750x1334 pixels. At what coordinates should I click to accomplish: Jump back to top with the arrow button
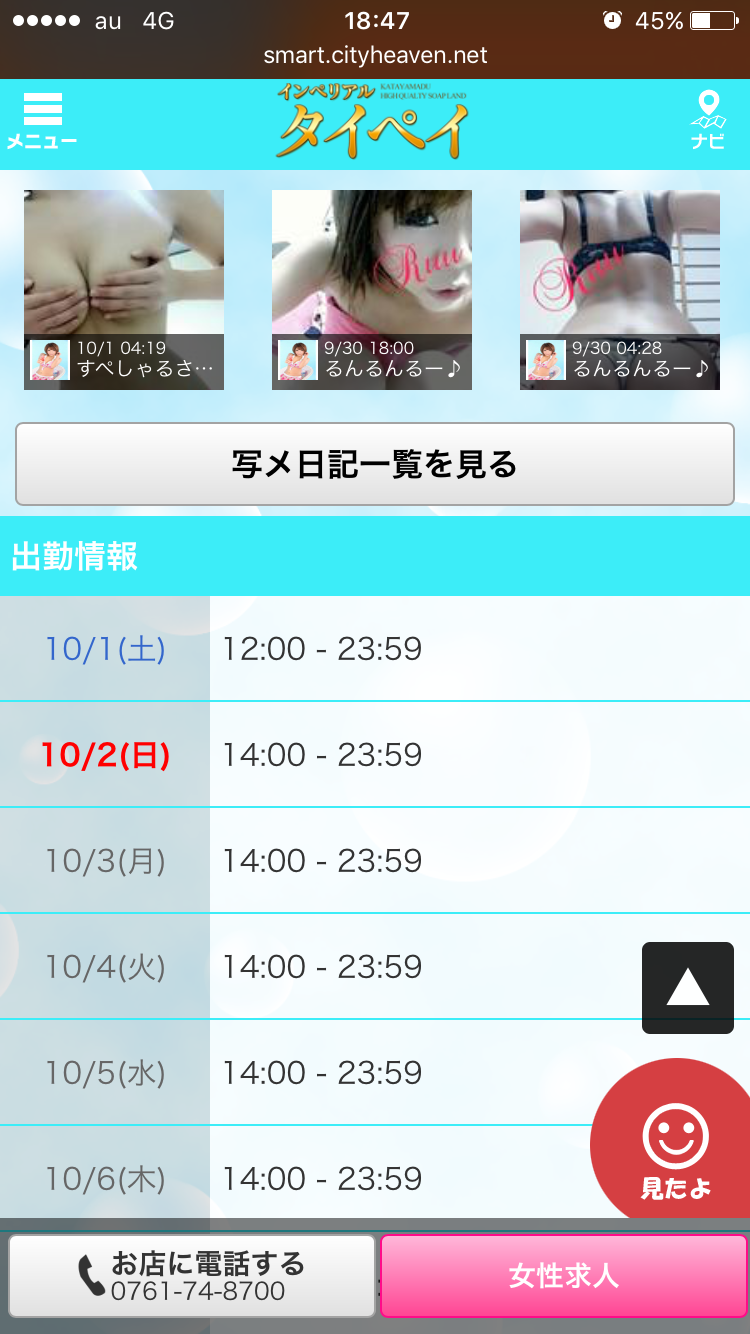[x=688, y=988]
